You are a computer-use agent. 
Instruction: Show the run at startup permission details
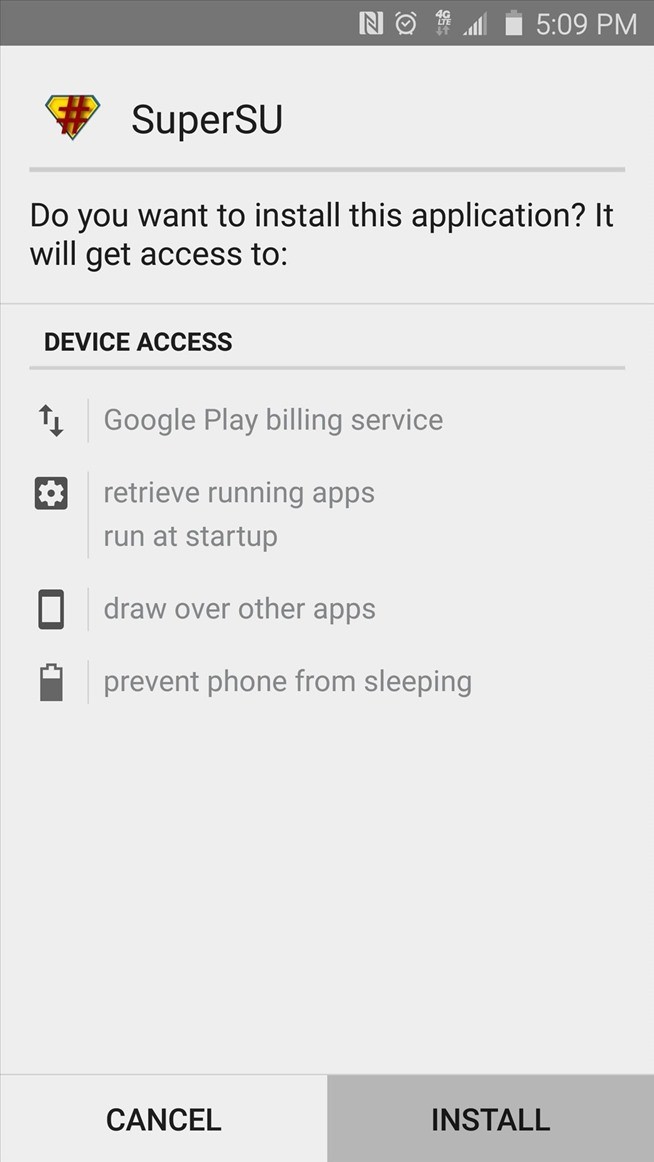[x=190, y=537]
